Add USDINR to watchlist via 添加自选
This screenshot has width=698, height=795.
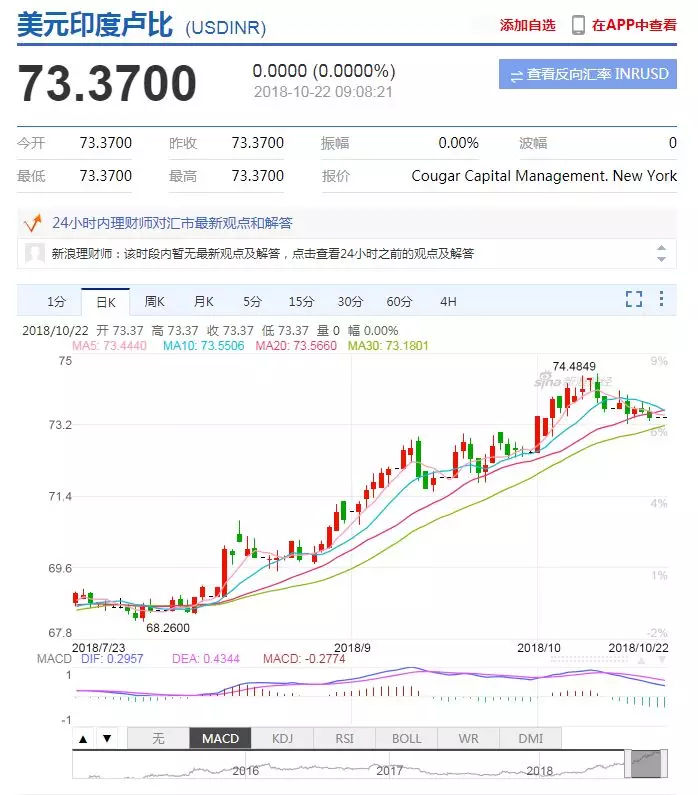tap(527, 25)
